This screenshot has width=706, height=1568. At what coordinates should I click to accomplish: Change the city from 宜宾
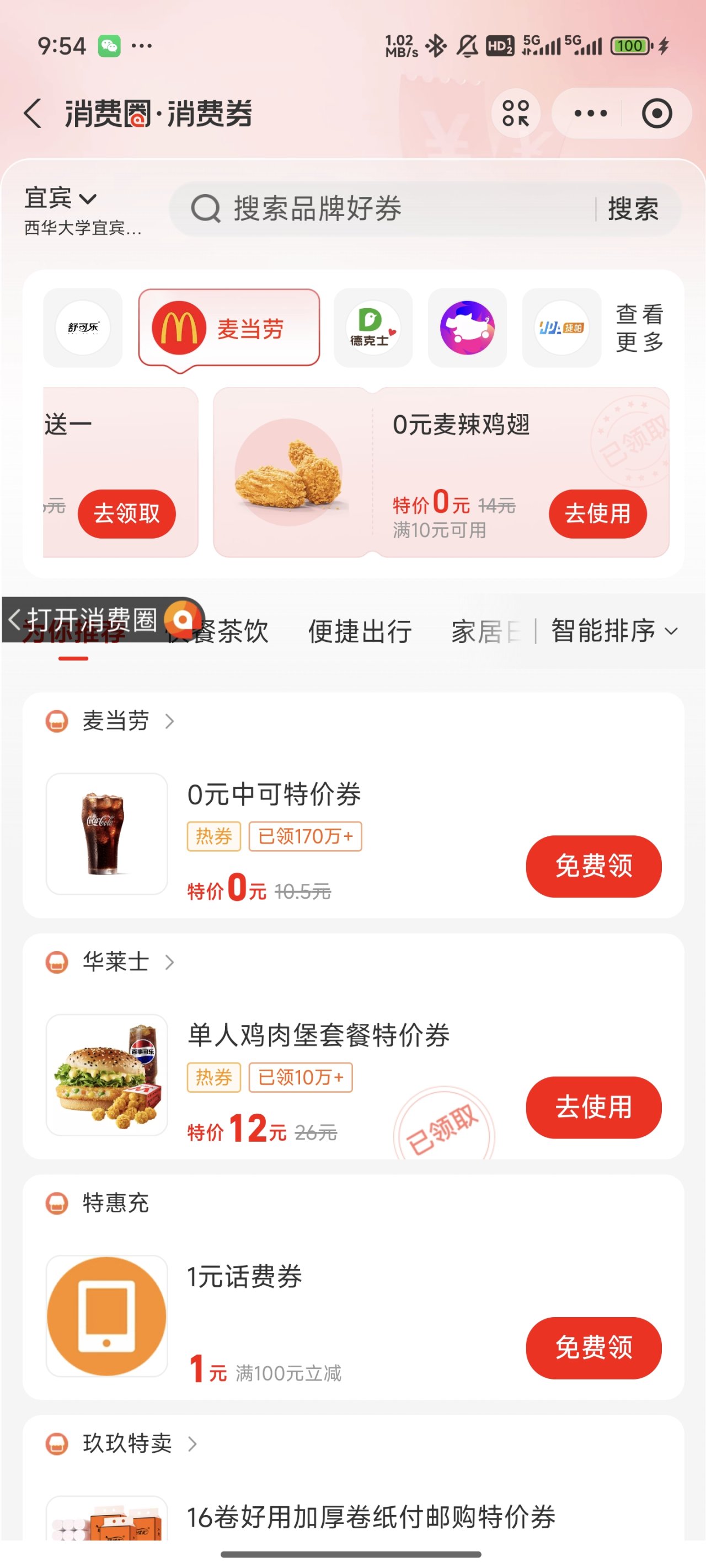tap(60, 198)
